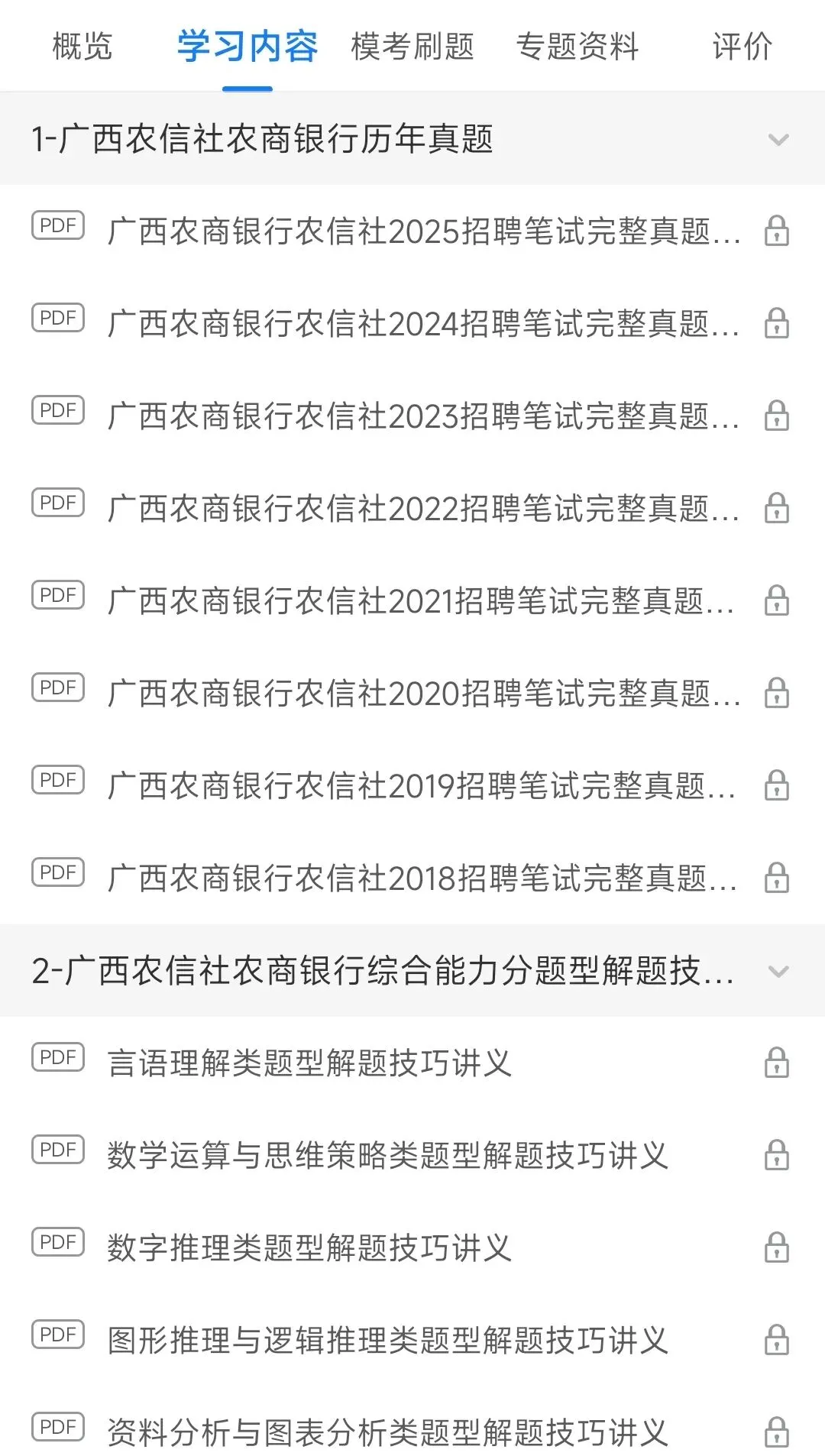View the 2023招聘笔试完整真题 PDF

pos(424,416)
